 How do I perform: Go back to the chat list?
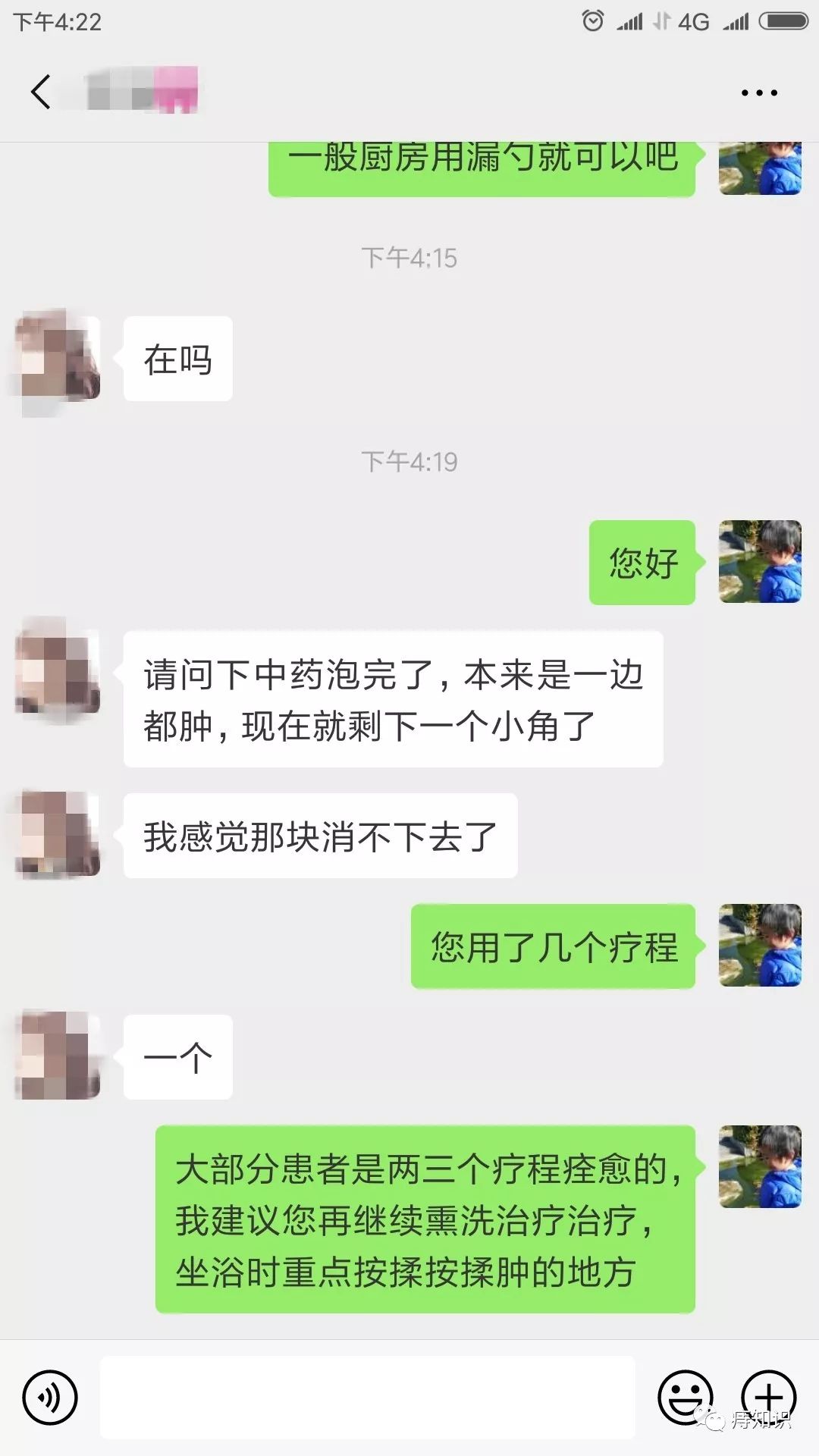[x=41, y=93]
